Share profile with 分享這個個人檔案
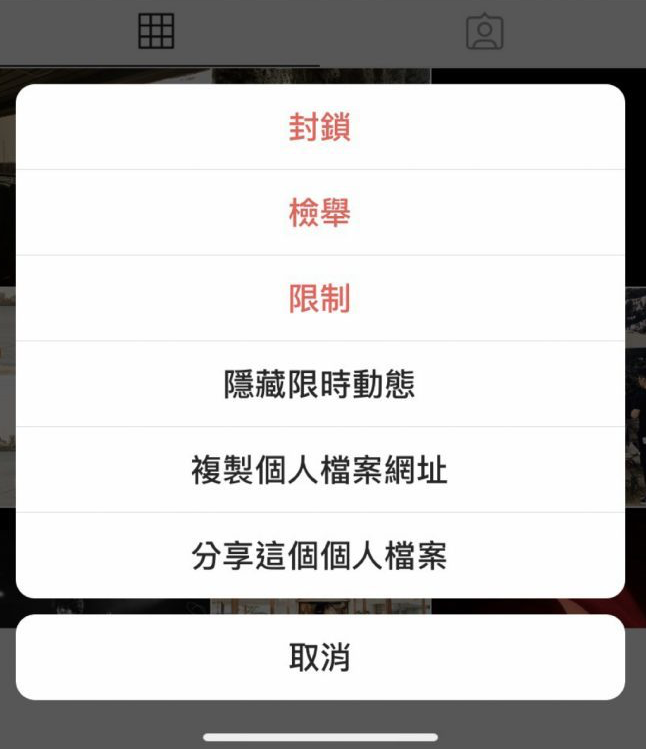 [320, 555]
